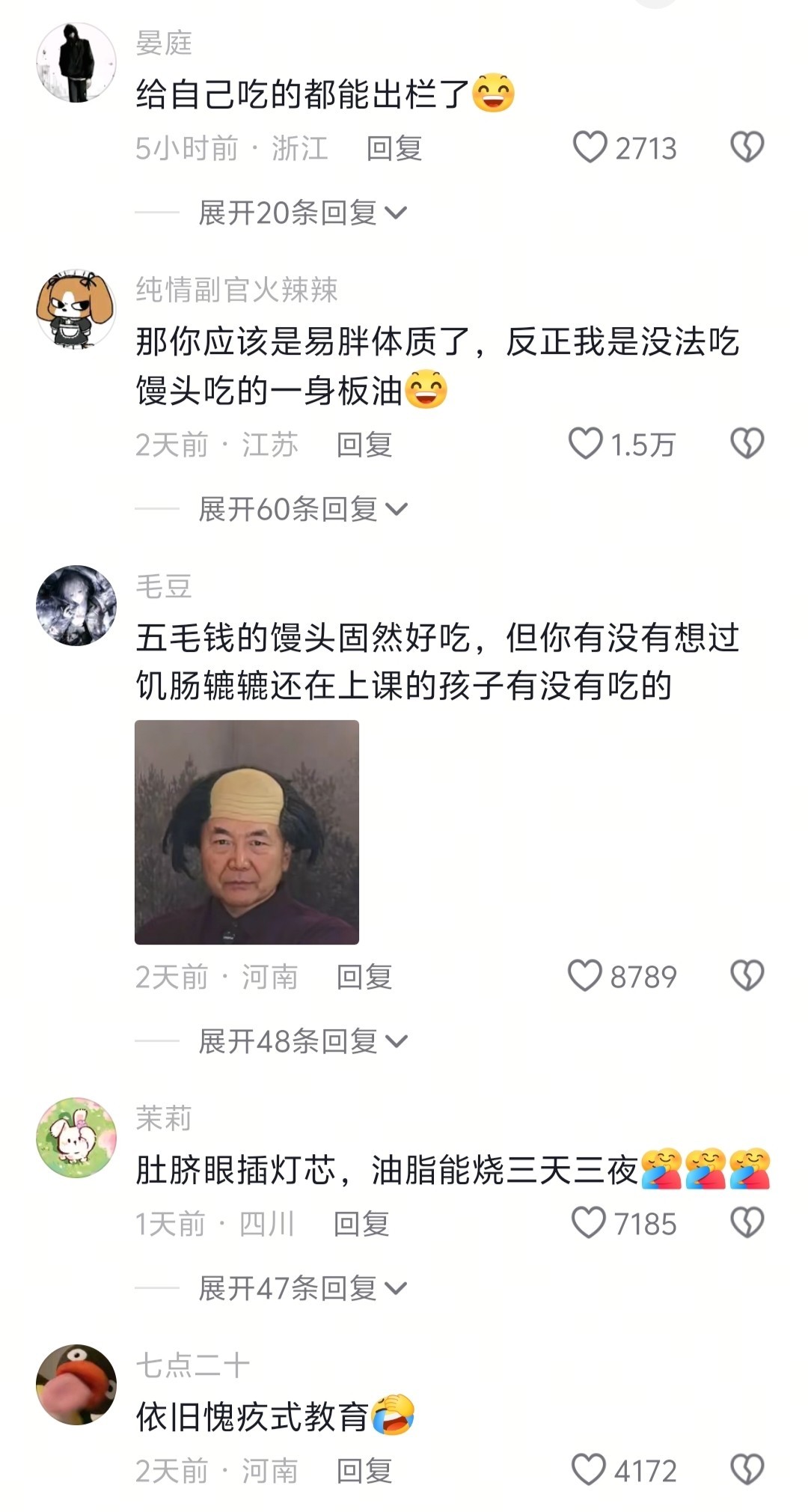Screen dimensions: 808x1512
Task: Reply to 七点二十's comment
Action: pyautogui.click(x=364, y=1471)
